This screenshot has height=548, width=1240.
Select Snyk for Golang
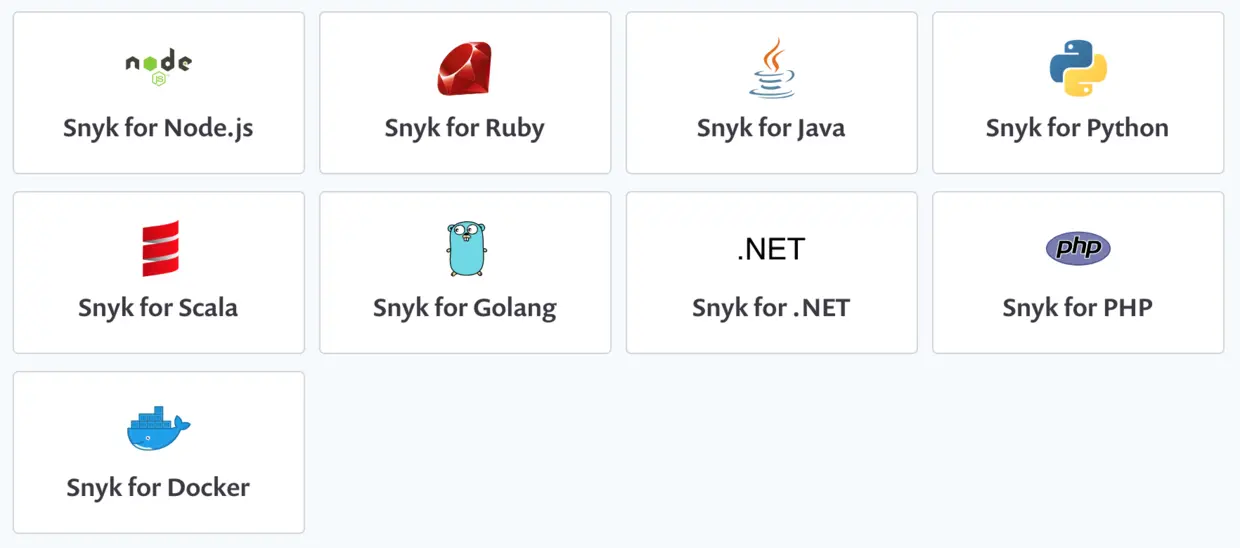tap(465, 273)
